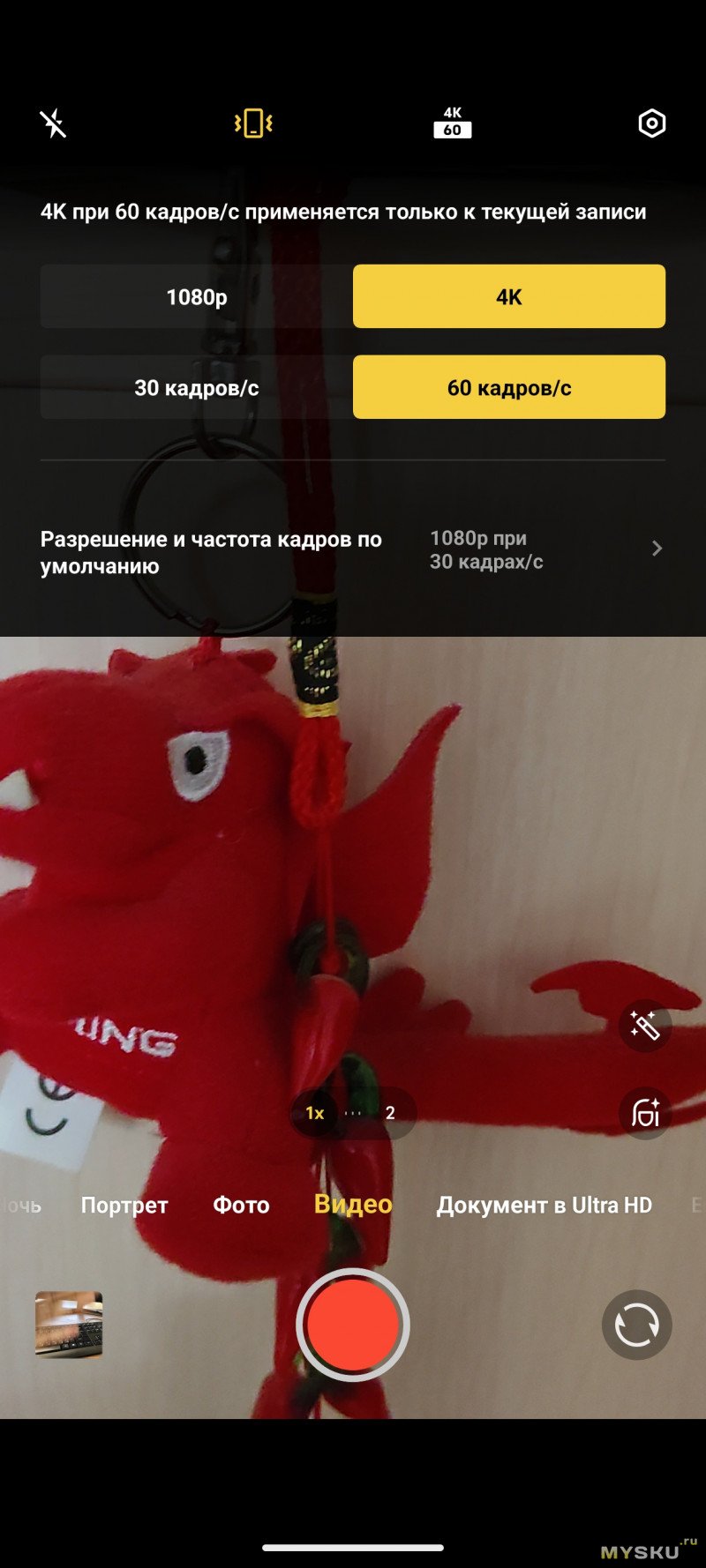The image size is (706, 1568).
Task: Flip to the front camera
Action: pos(636,1325)
